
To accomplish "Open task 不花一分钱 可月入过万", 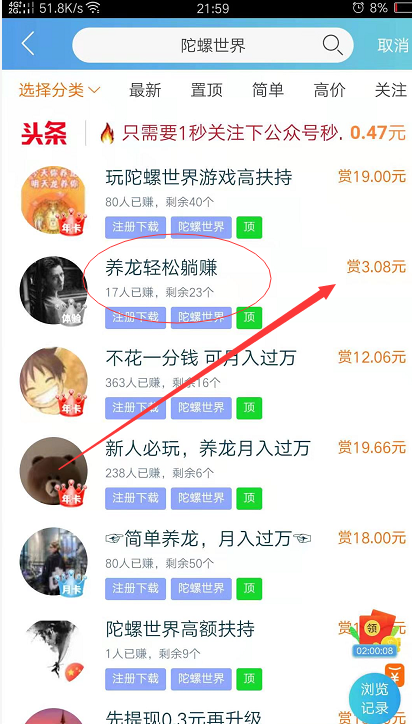I will [x=213, y=381].
